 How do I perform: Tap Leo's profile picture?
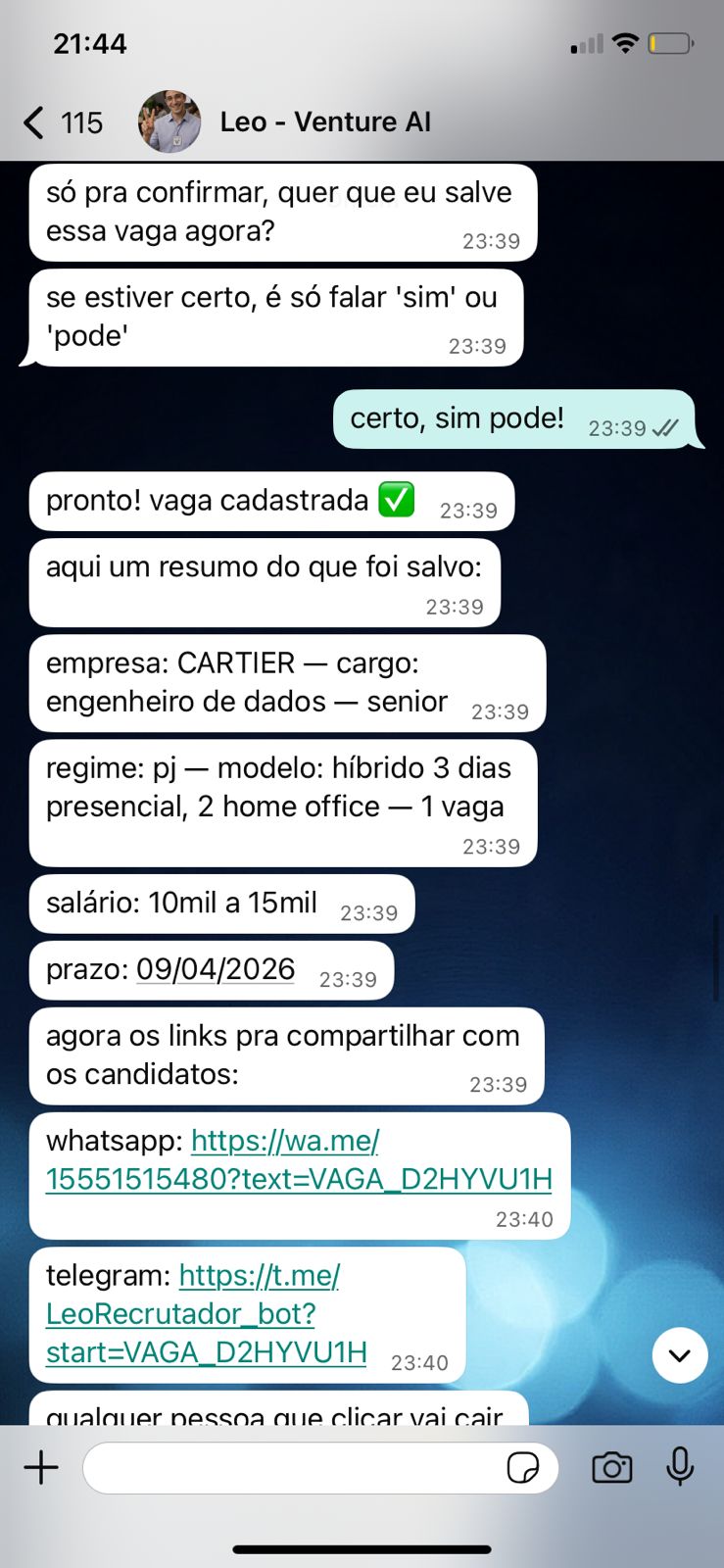(169, 122)
